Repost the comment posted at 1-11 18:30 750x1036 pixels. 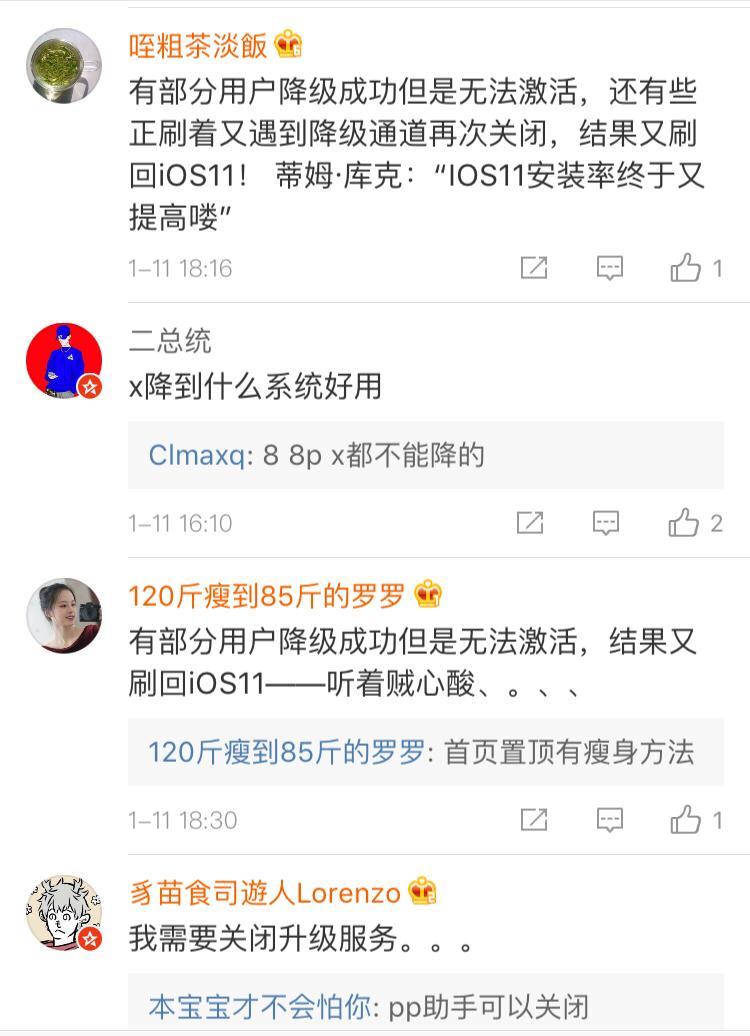[x=534, y=820]
